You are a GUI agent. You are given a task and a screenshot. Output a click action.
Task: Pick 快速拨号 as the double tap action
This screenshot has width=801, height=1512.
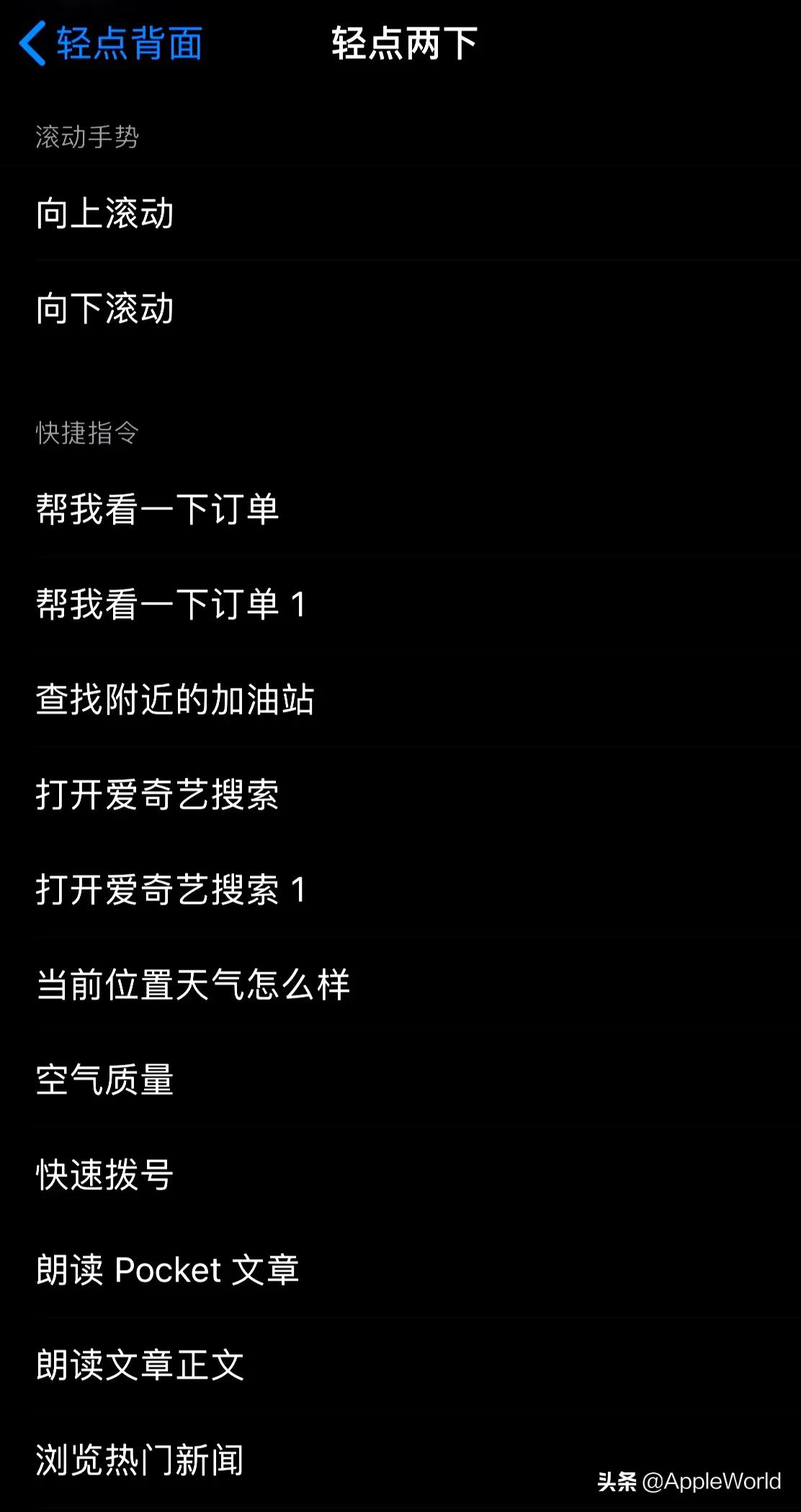point(105,1175)
